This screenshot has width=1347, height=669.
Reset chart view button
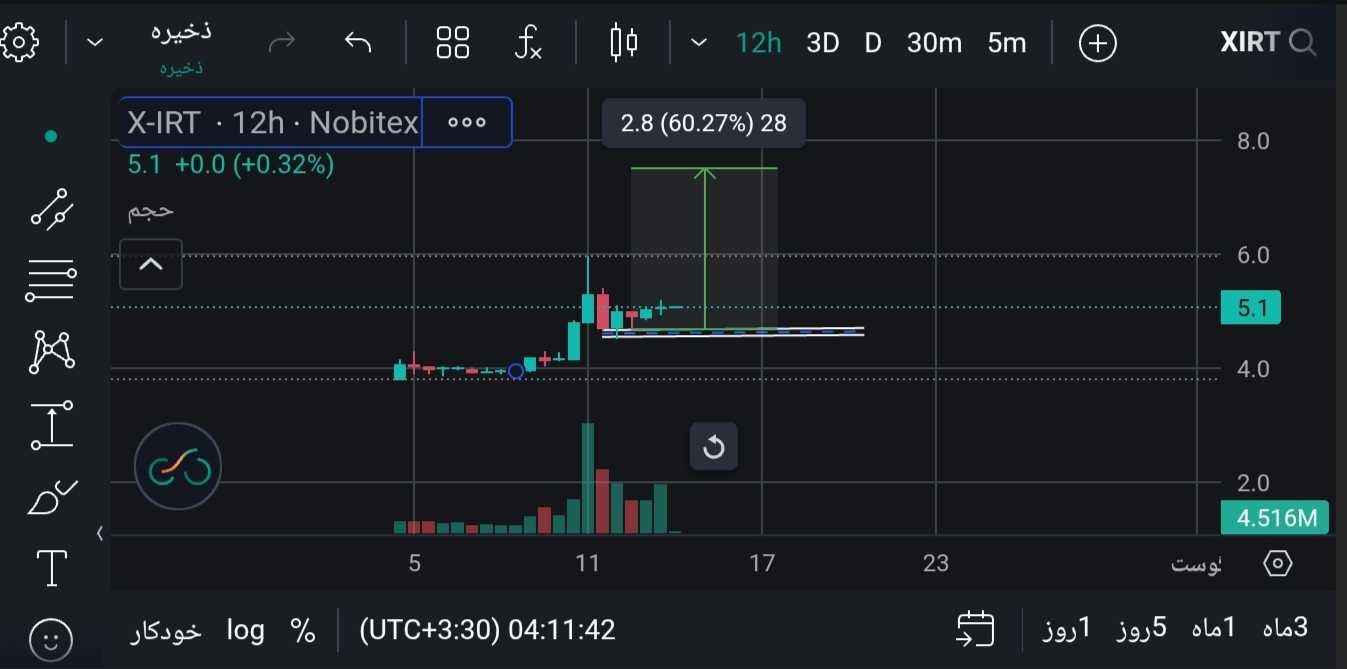[713, 447]
